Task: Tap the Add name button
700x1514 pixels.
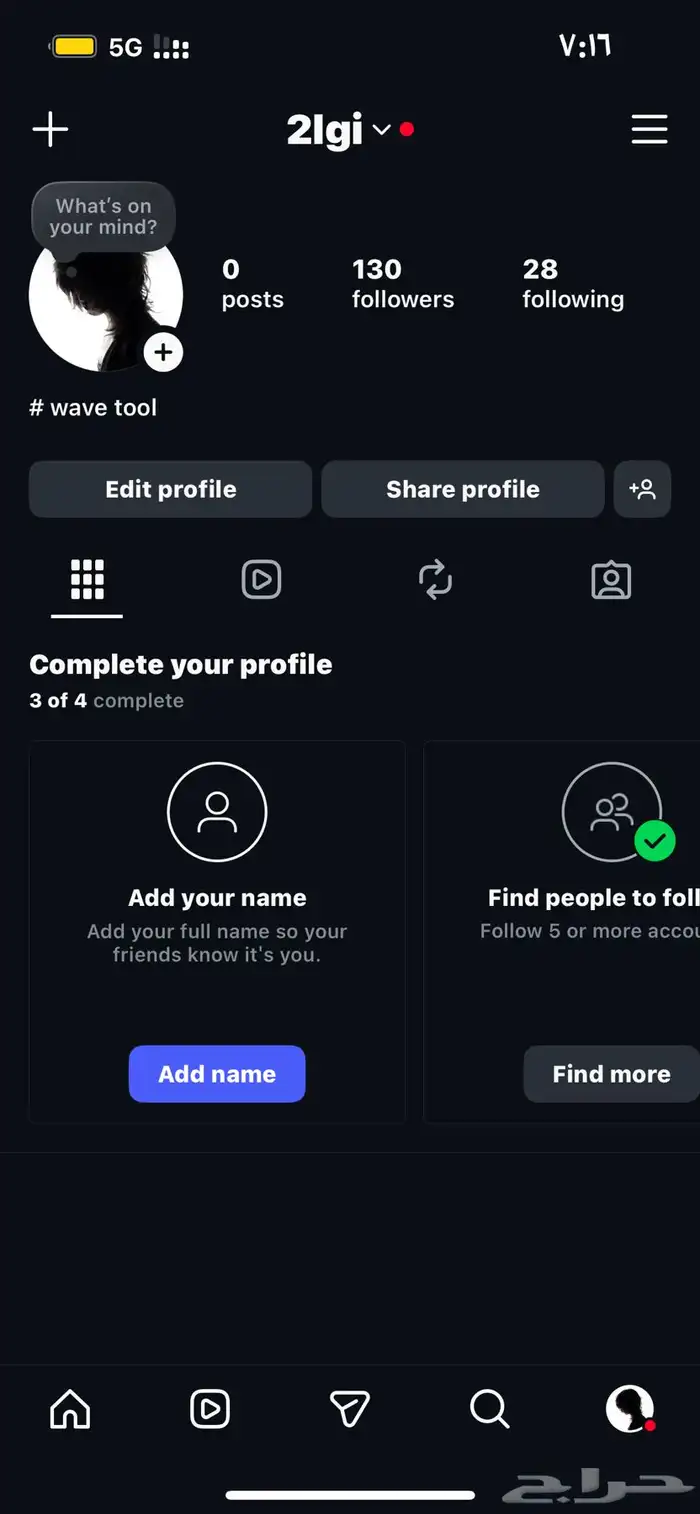Action: [217, 1074]
